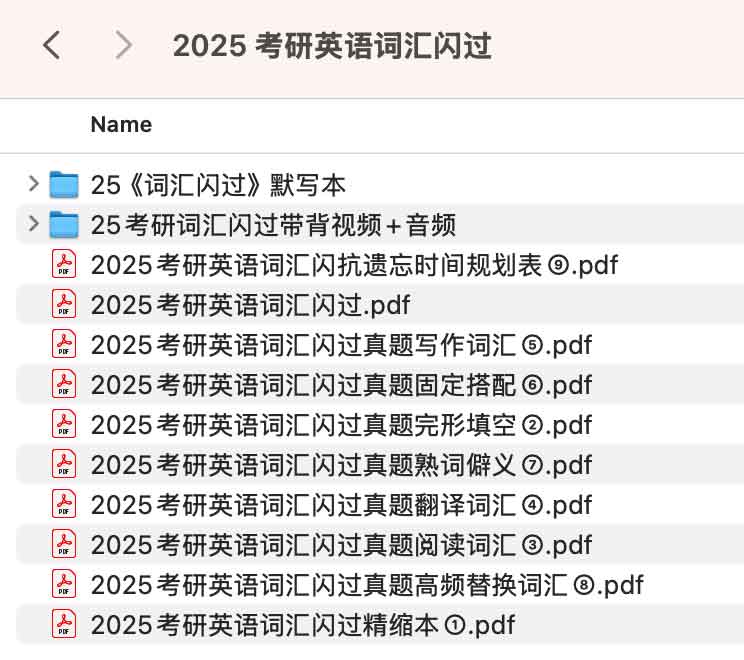Go back to the previous folder

click(x=52, y=45)
